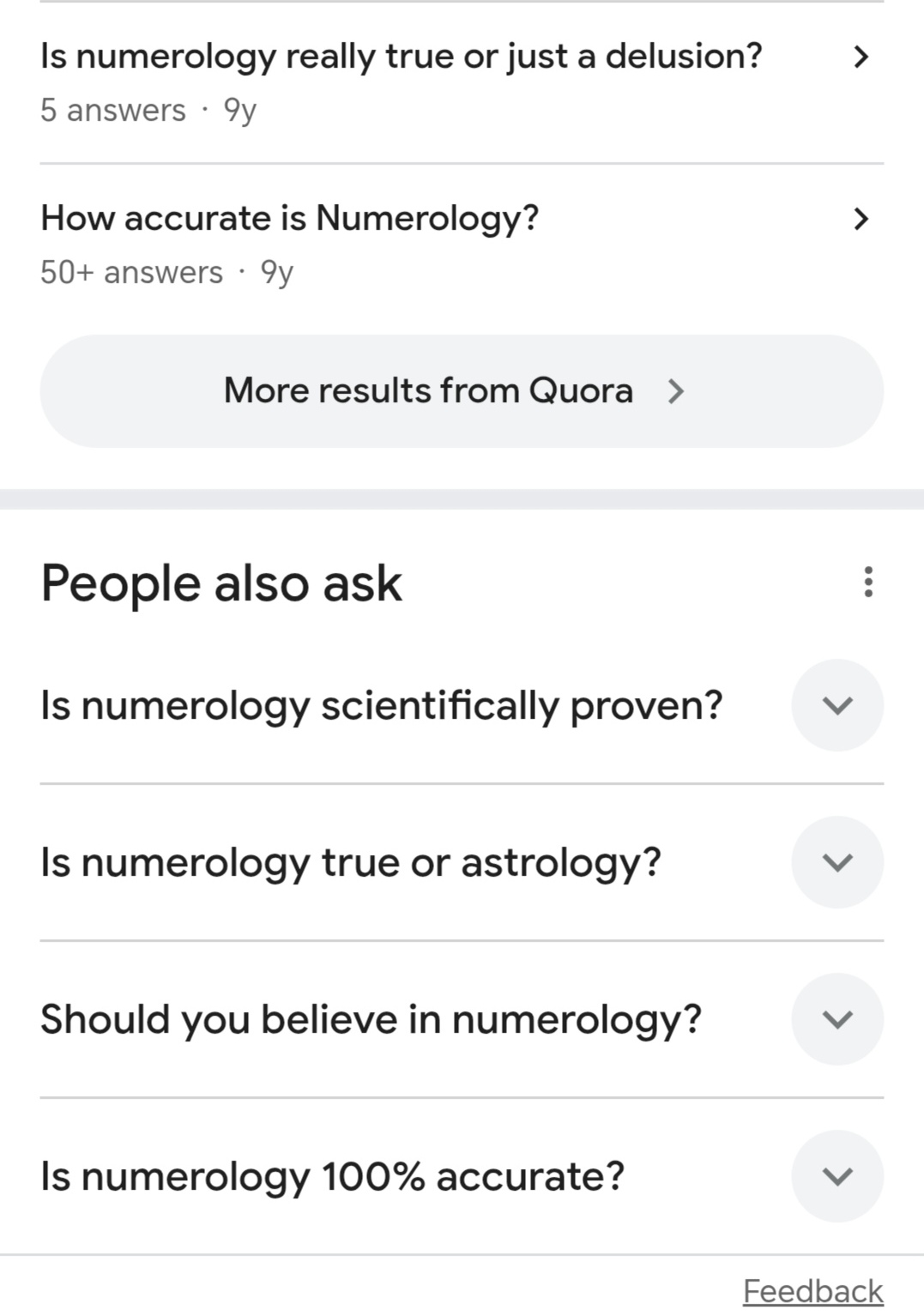Expand "Is numerology 100% accurate?"
The width and height of the screenshot is (924, 1316).
pos(836,1176)
